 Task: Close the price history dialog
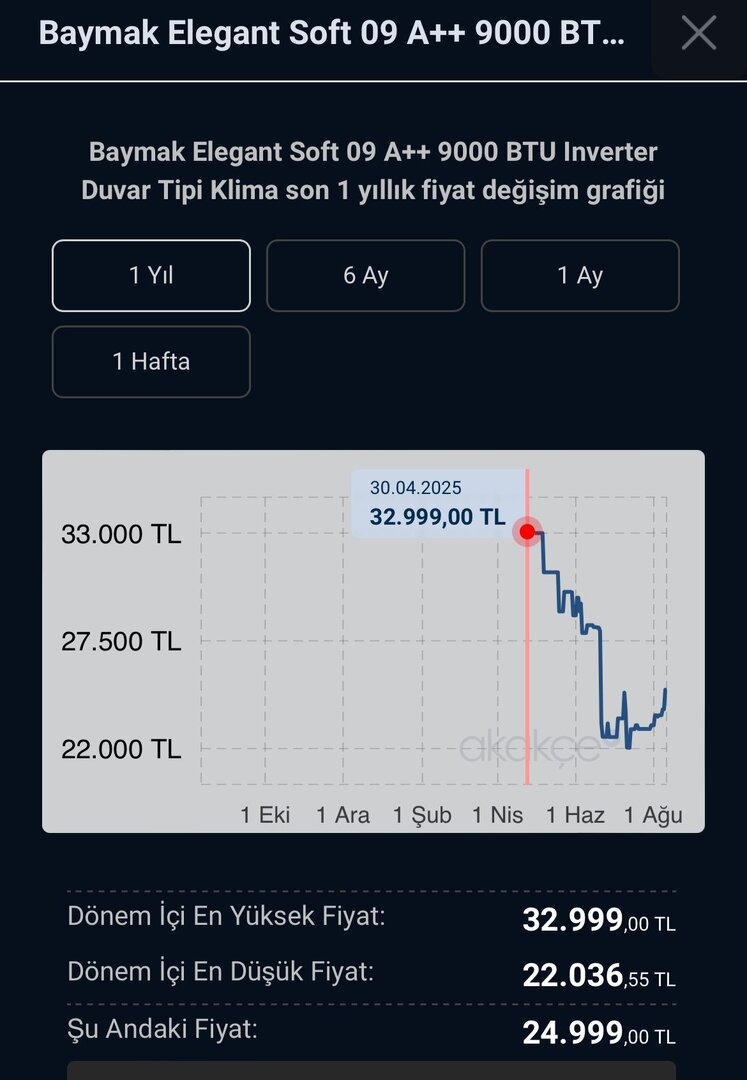point(698,33)
